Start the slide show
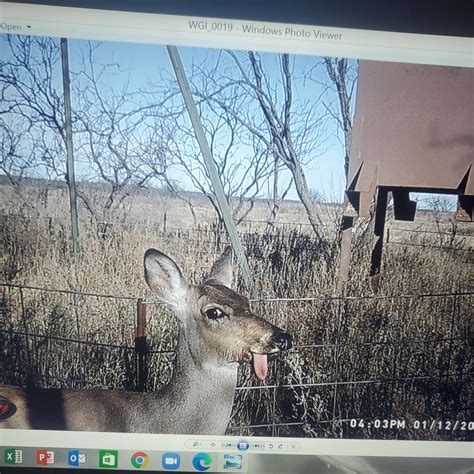Viewport: 474px width, 474px height. [x=243, y=446]
